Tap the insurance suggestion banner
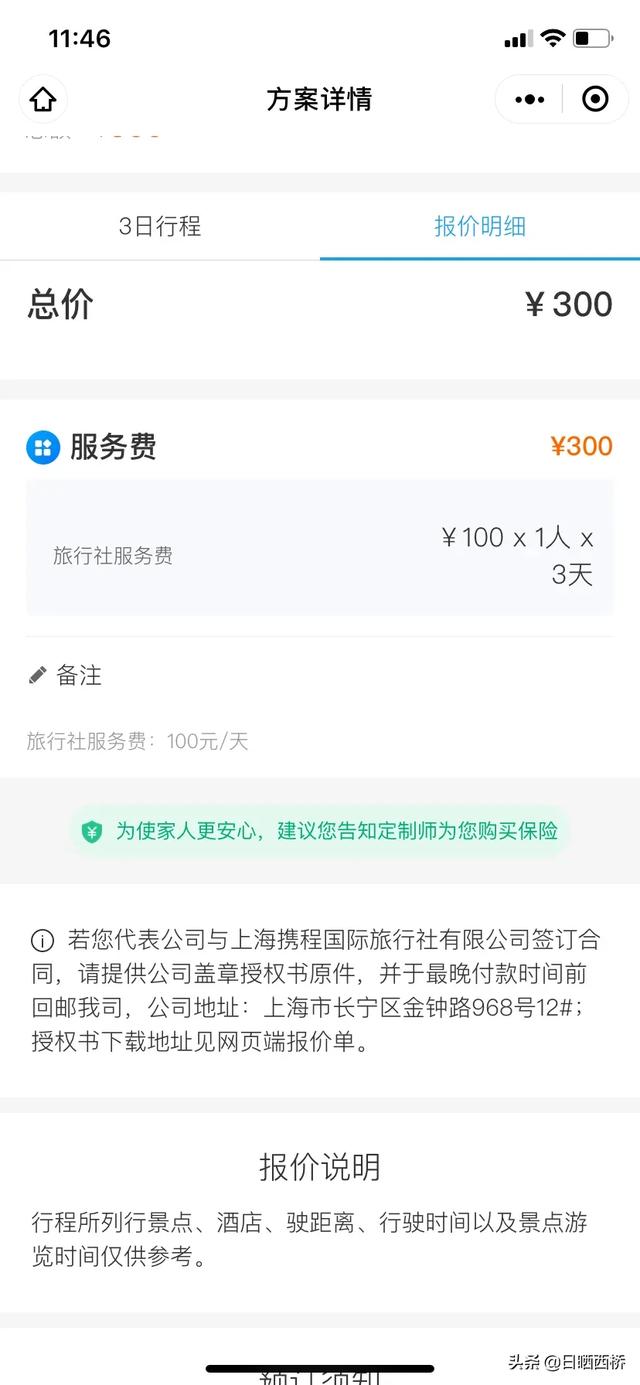 coord(320,831)
